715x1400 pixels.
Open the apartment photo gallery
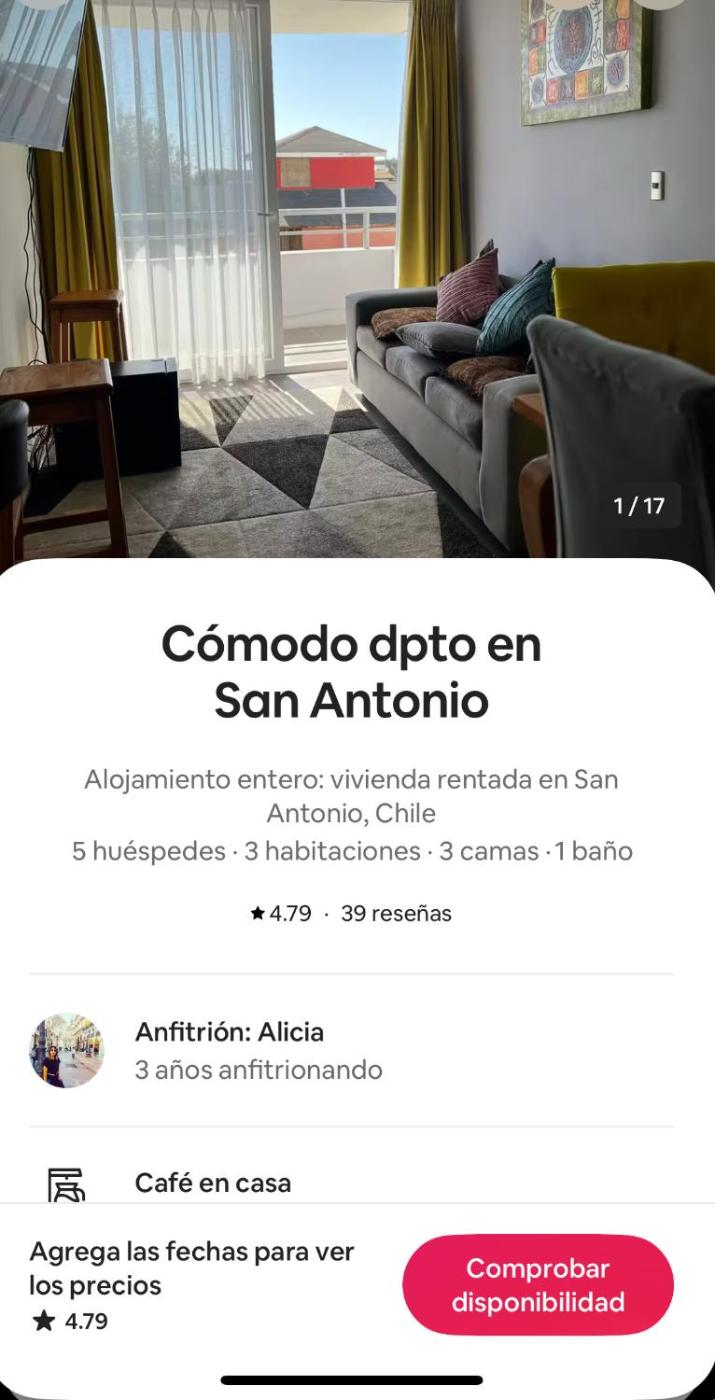click(x=357, y=280)
